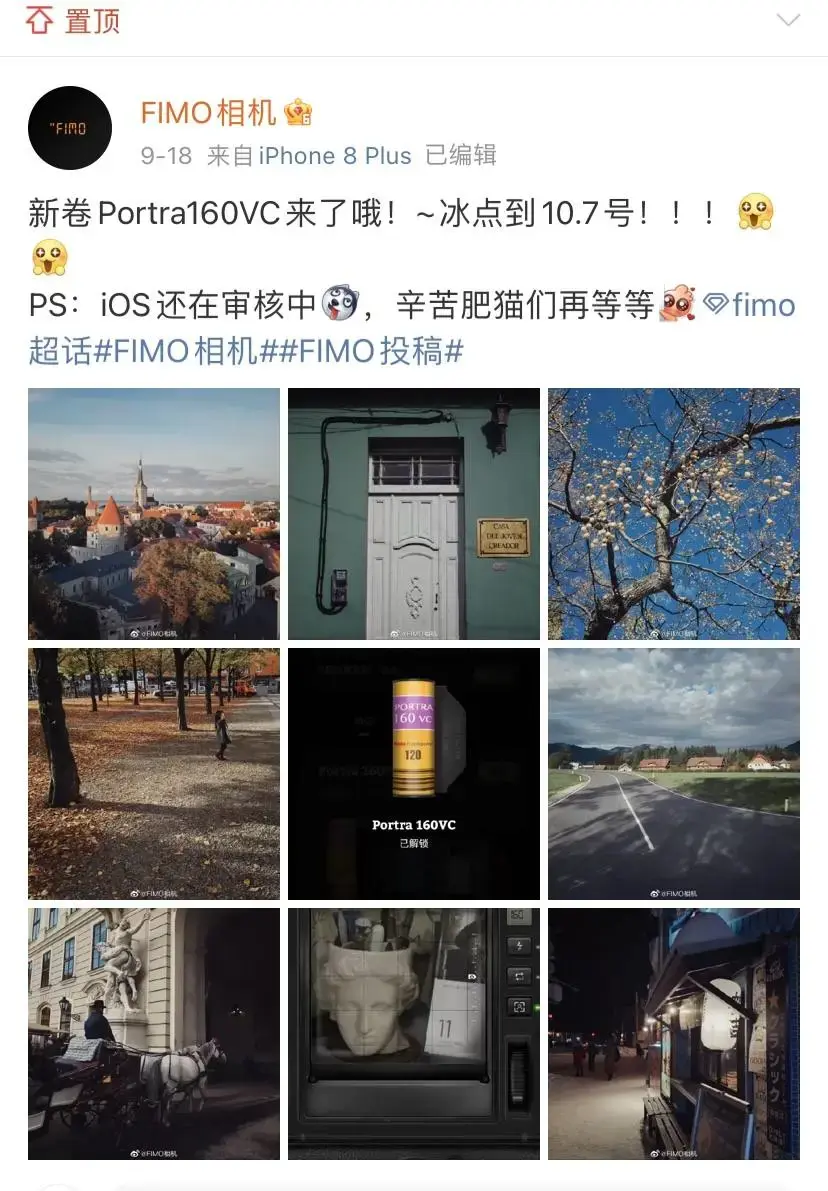View the white door green wall photo

click(x=414, y=514)
